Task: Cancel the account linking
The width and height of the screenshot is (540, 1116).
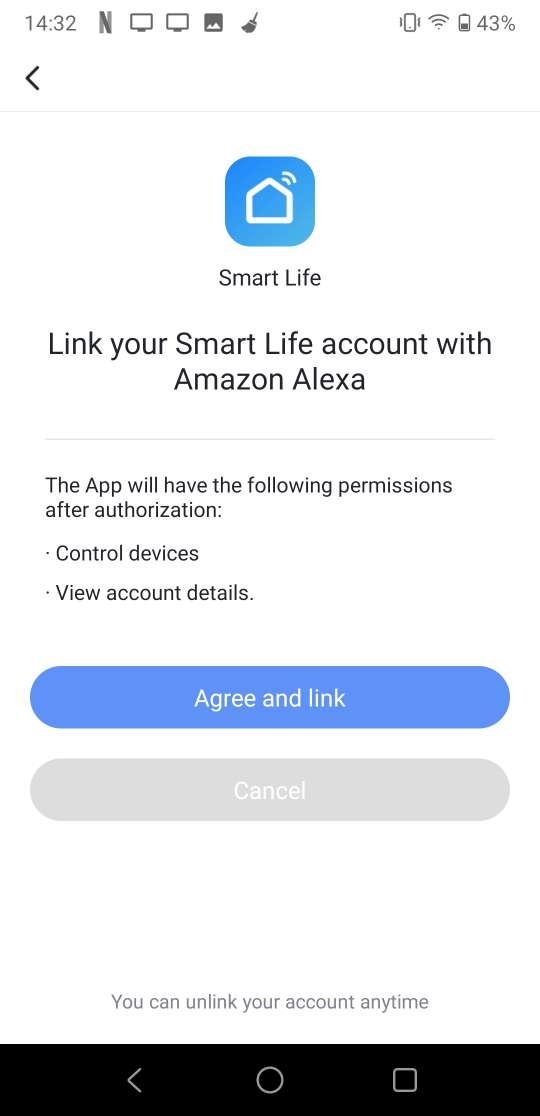Action: click(270, 790)
